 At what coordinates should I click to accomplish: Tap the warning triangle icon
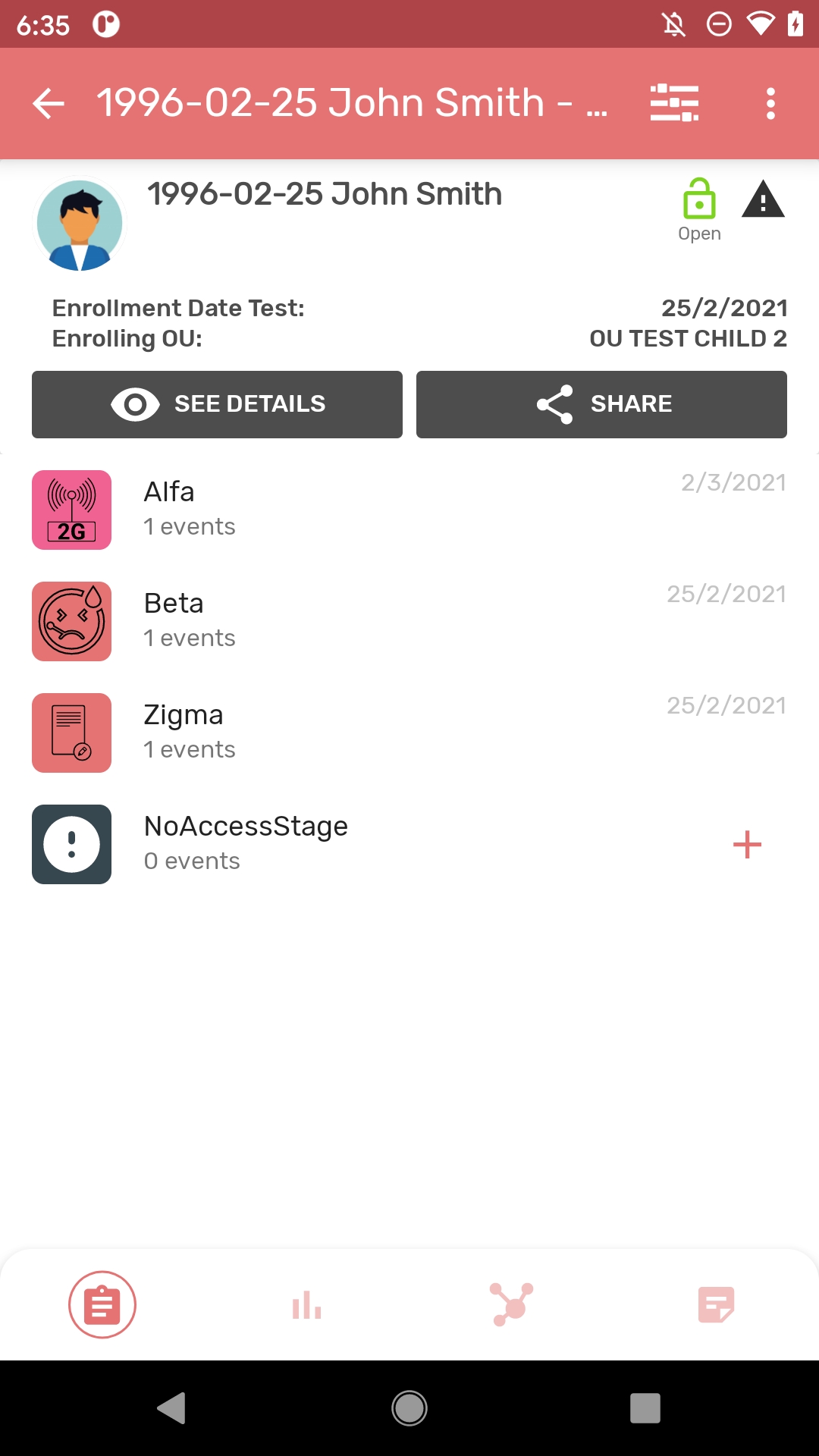(x=763, y=199)
